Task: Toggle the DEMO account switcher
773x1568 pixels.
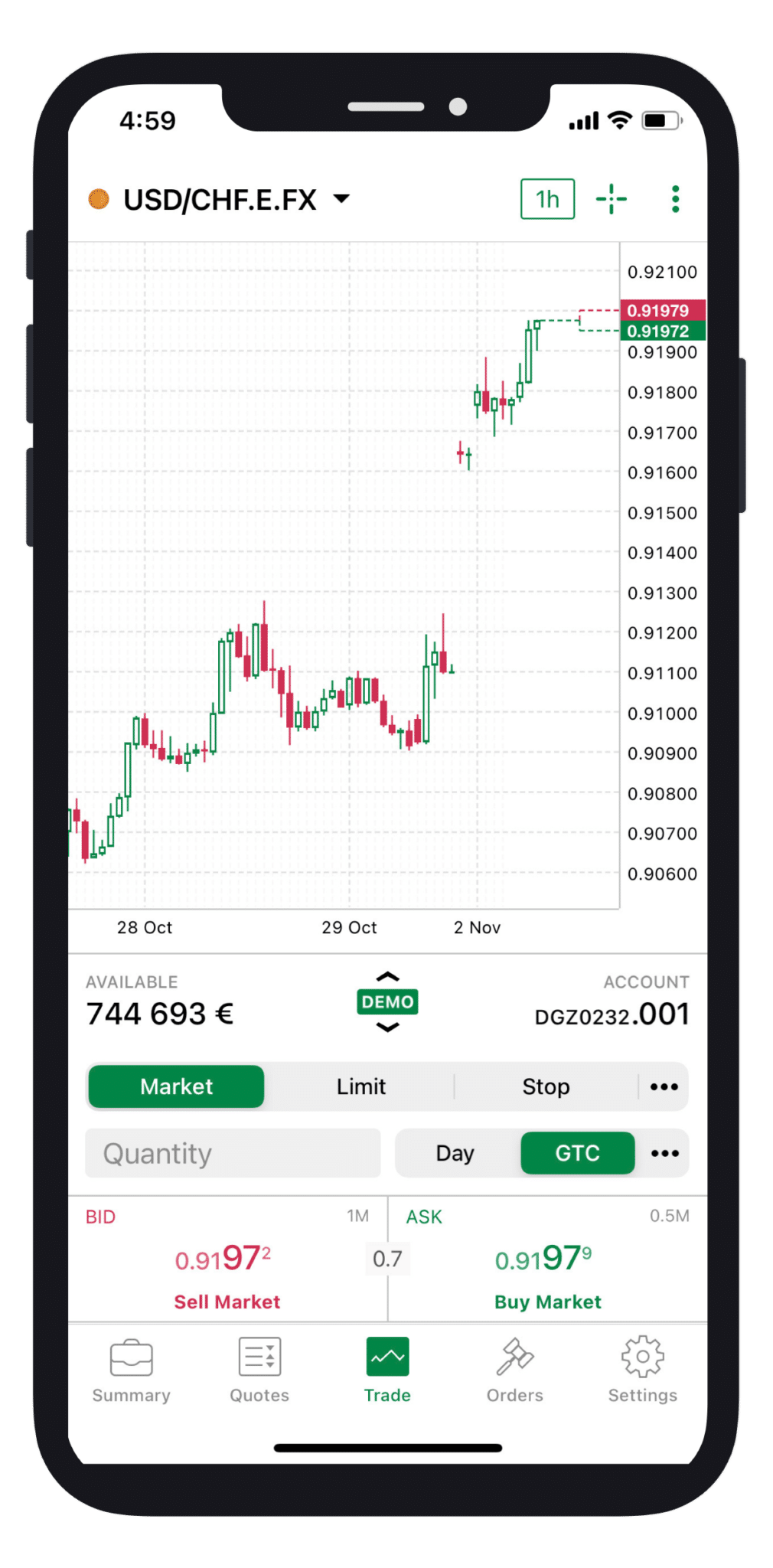Action: pos(387,1001)
